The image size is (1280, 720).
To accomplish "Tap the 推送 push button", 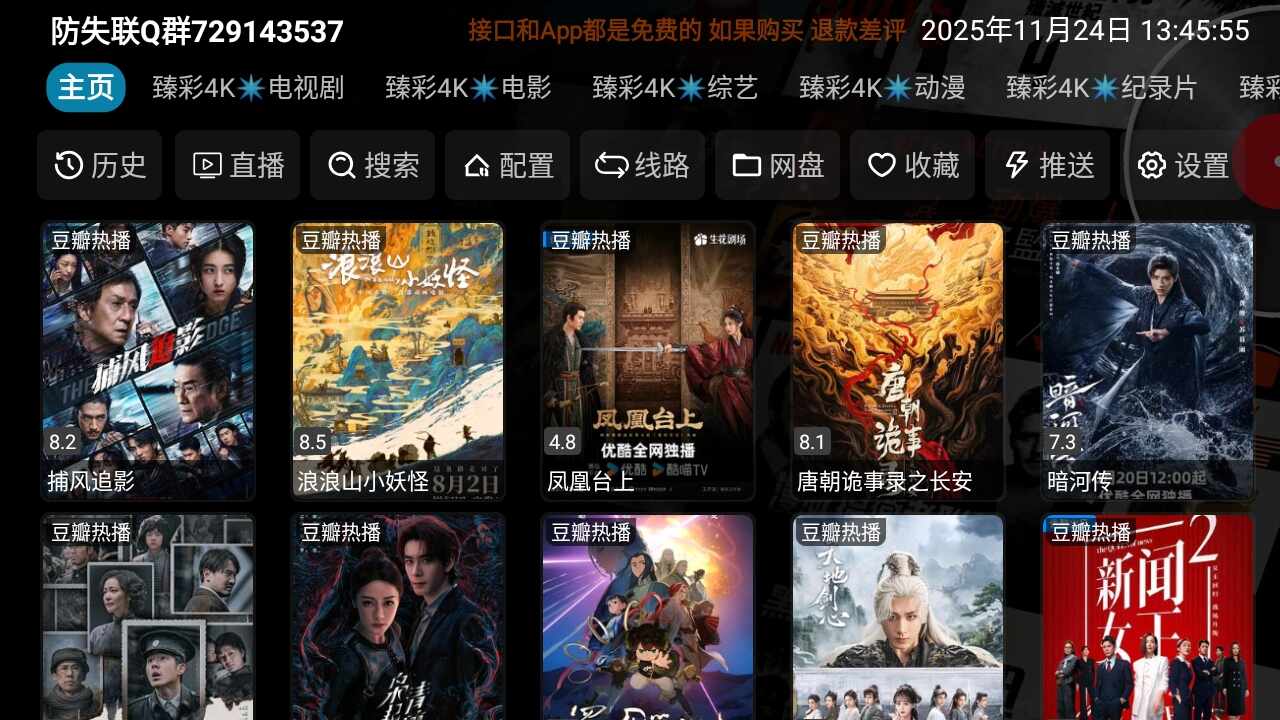I will pyautogui.click(x=1048, y=165).
